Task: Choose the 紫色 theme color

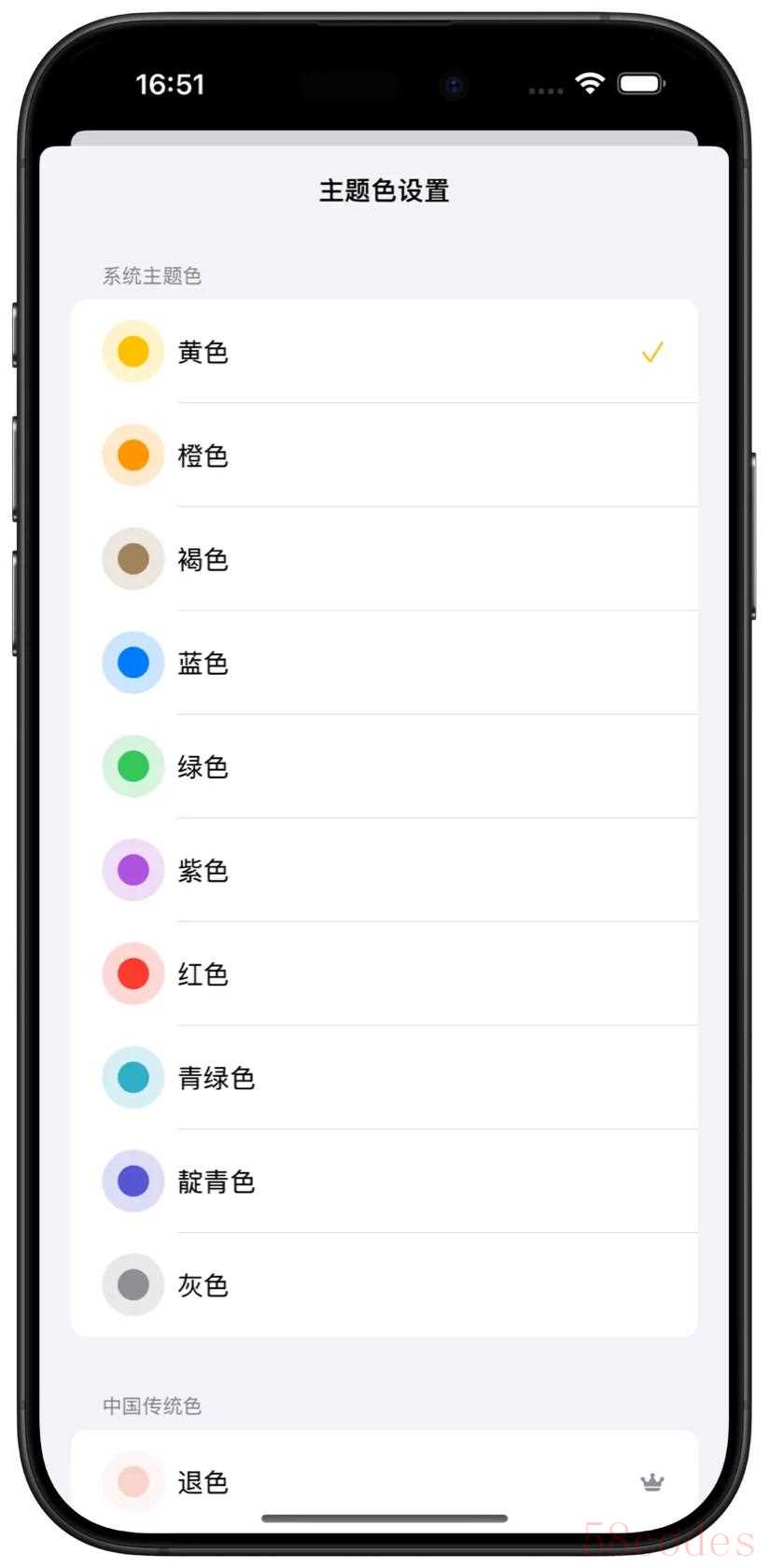Action: (x=384, y=870)
